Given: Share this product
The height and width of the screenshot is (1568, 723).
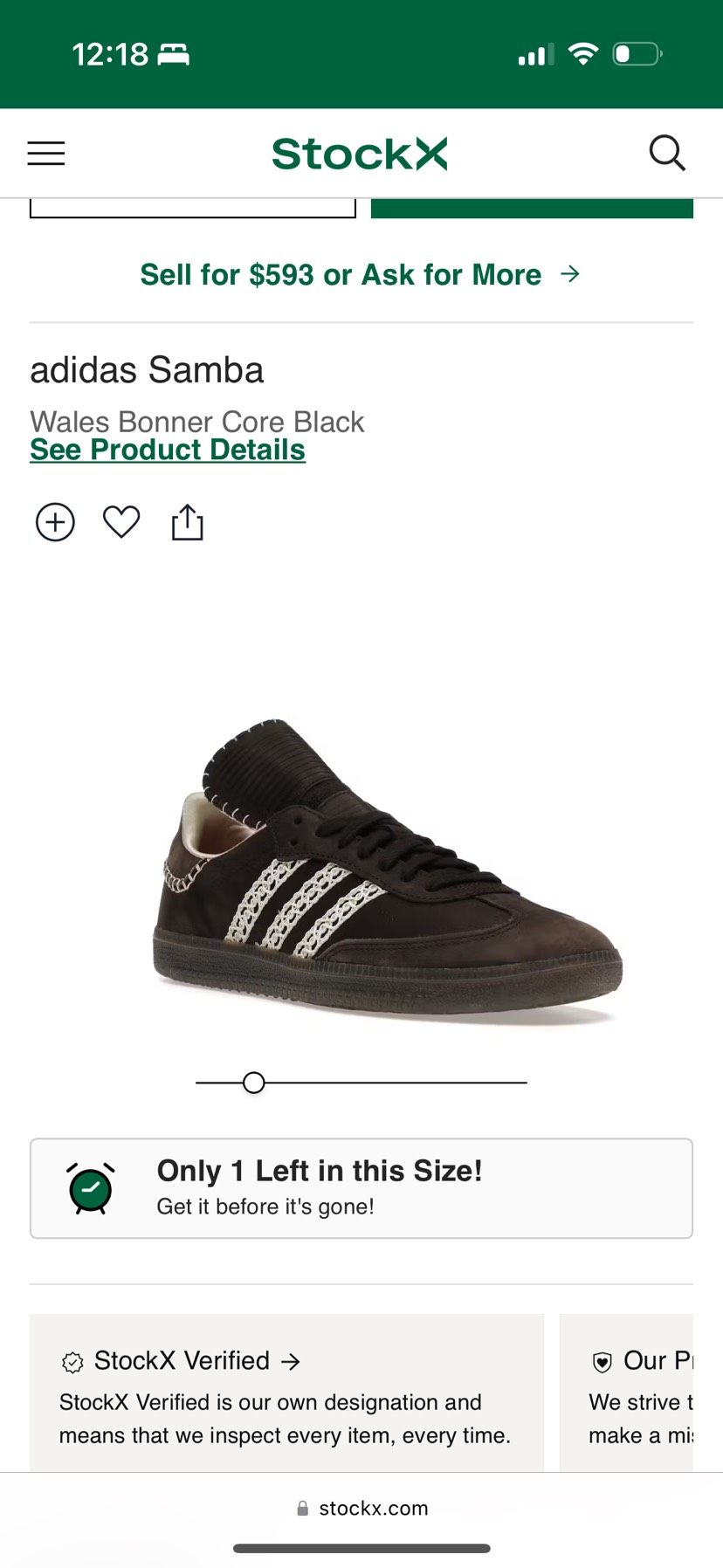Looking at the screenshot, I should pyautogui.click(x=187, y=523).
